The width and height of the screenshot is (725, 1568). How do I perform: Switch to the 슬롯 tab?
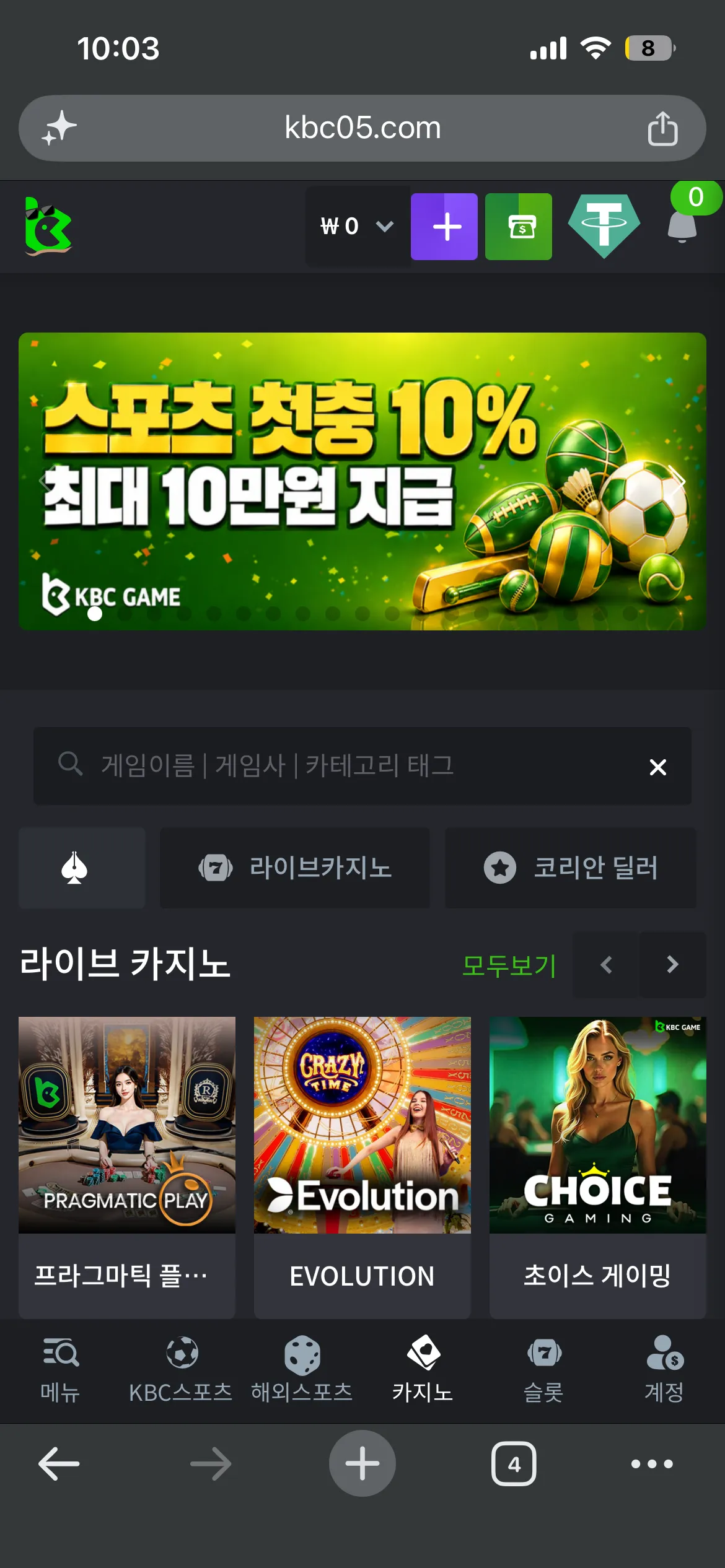[x=543, y=1370]
